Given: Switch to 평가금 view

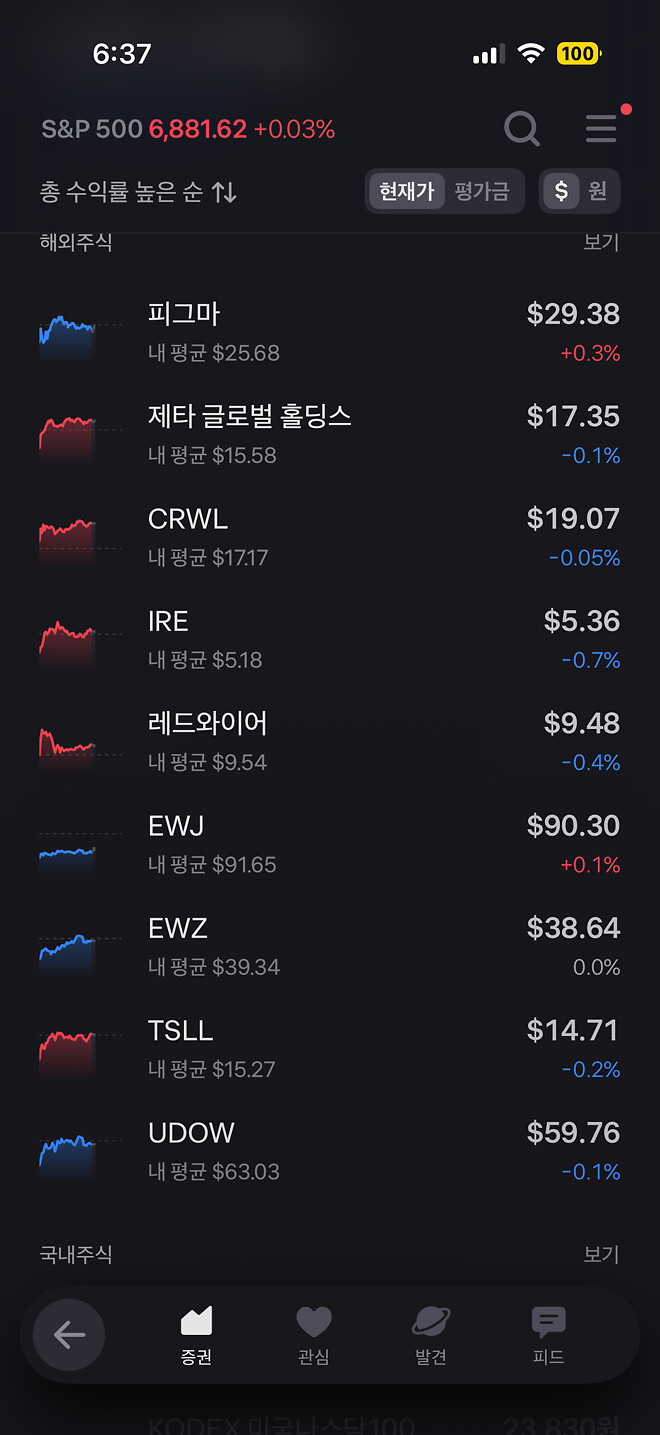Looking at the screenshot, I should point(482,191).
